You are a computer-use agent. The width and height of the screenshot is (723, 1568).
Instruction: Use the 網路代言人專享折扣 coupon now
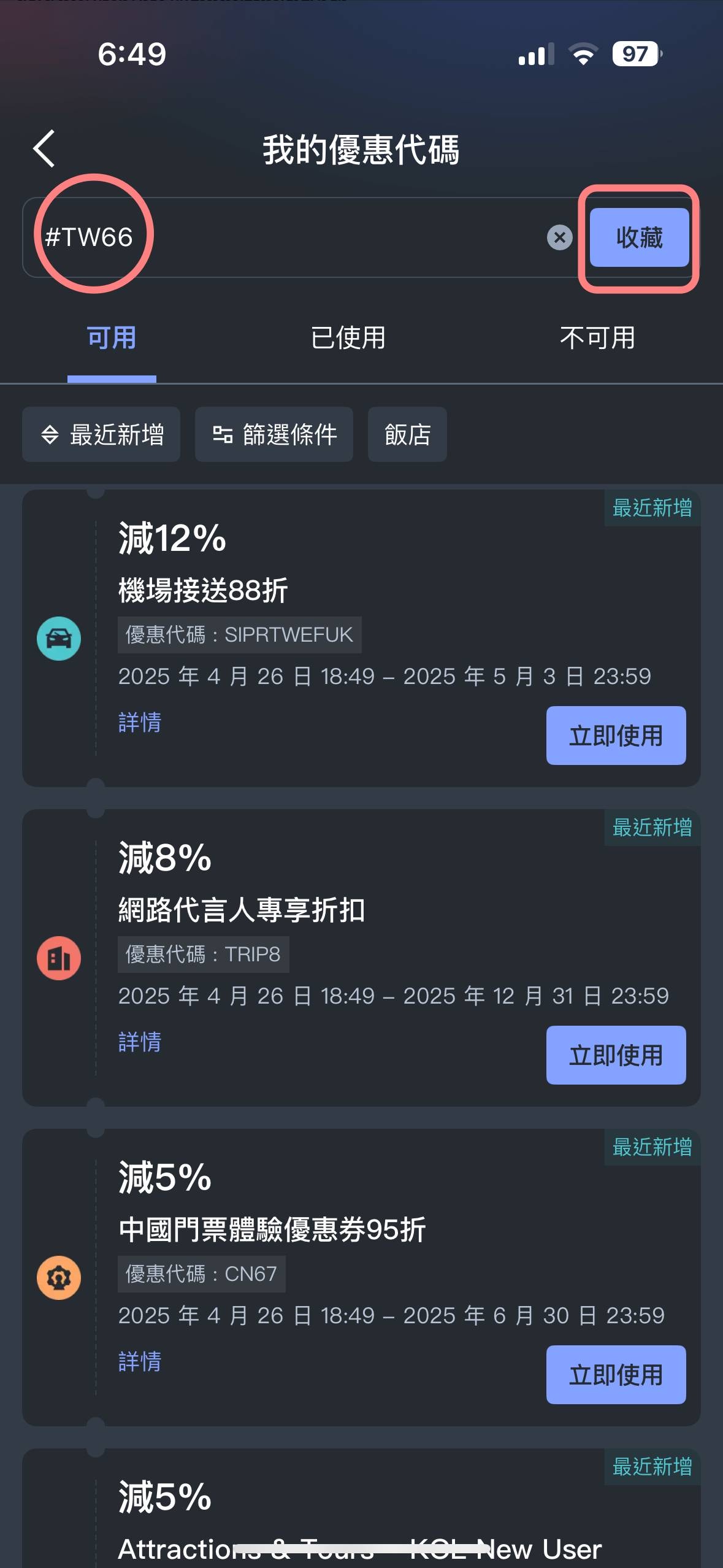click(x=616, y=1055)
